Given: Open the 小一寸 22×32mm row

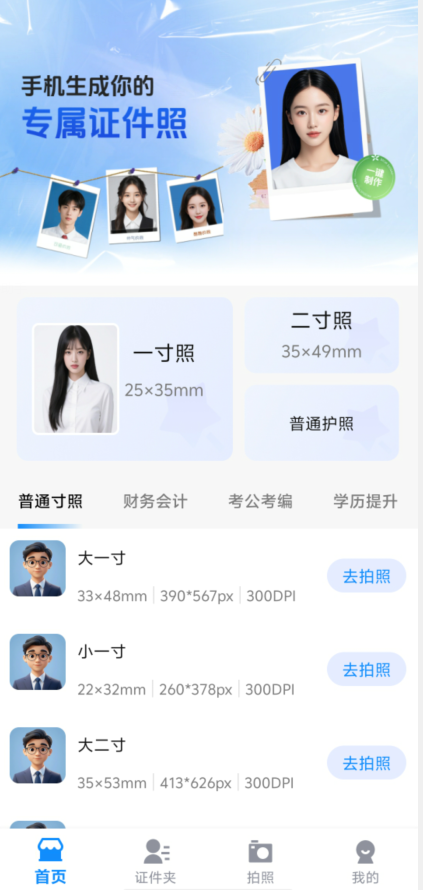Looking at the screenshot, I should coord(209,669).
